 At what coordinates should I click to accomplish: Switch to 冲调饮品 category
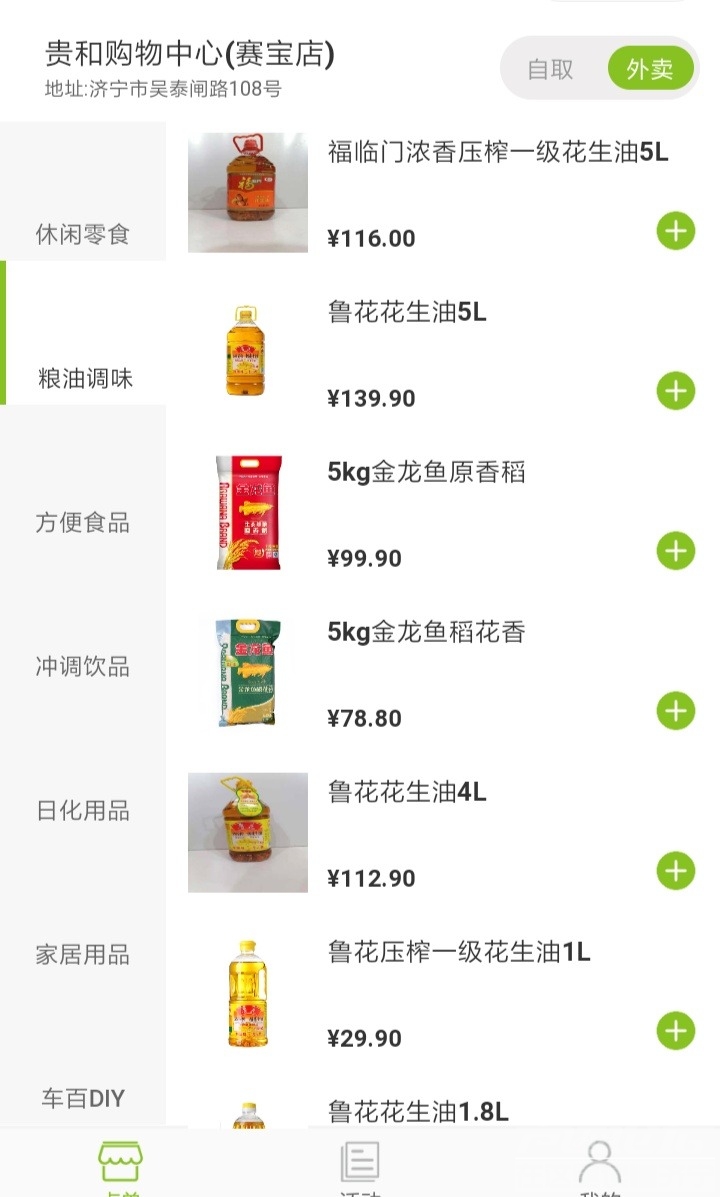coord(83,667)
